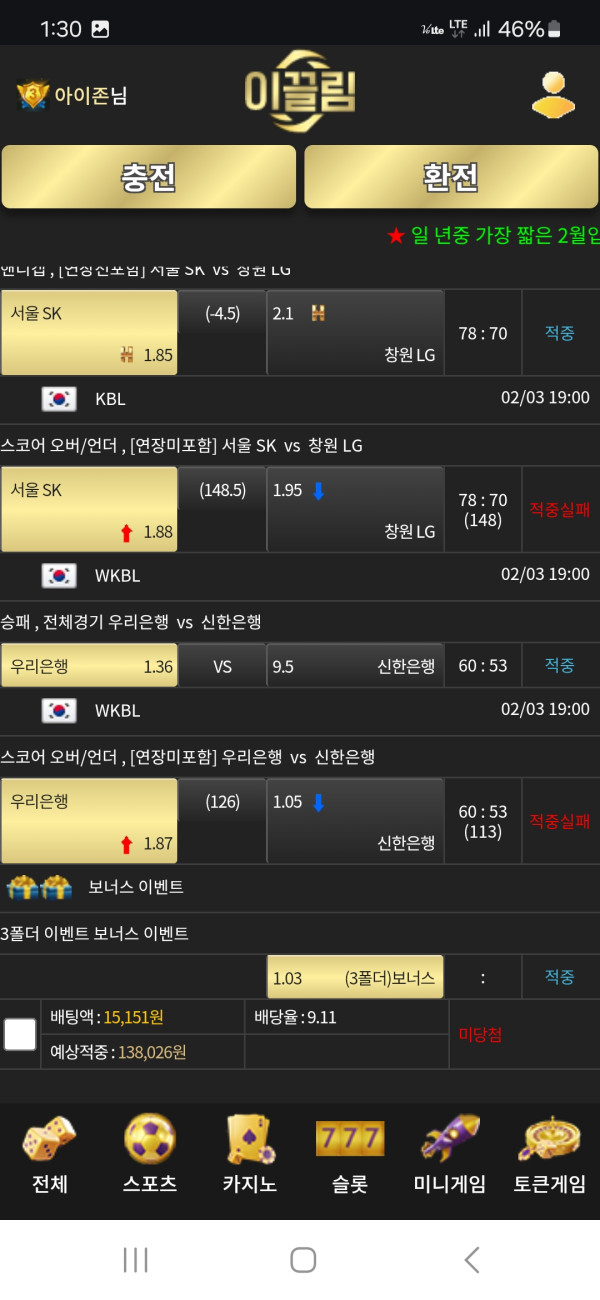Go back using system back button
This screenshot has width=600, height=1300.
(472, 1260)
